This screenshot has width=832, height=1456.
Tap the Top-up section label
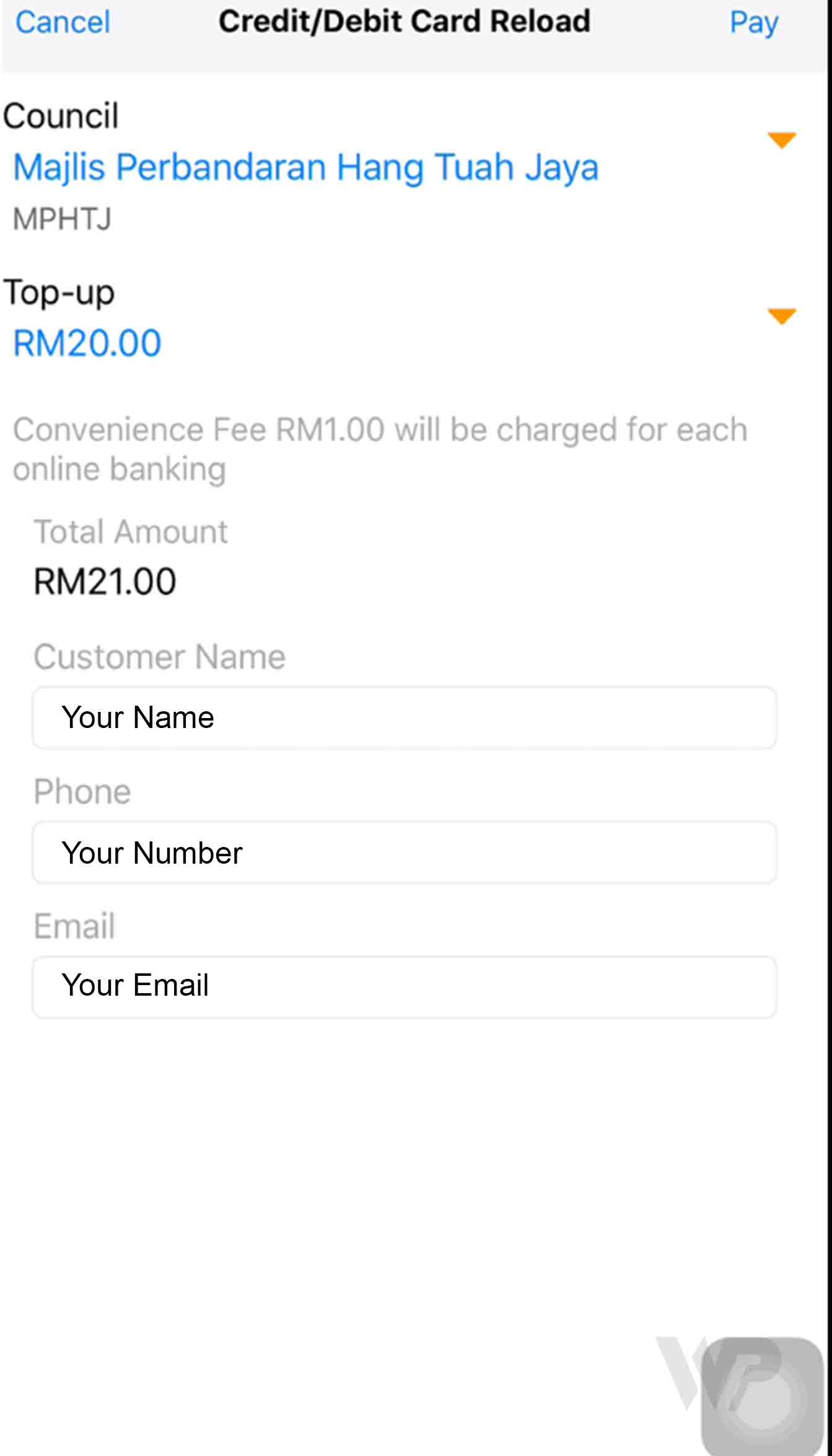(59, 292)
